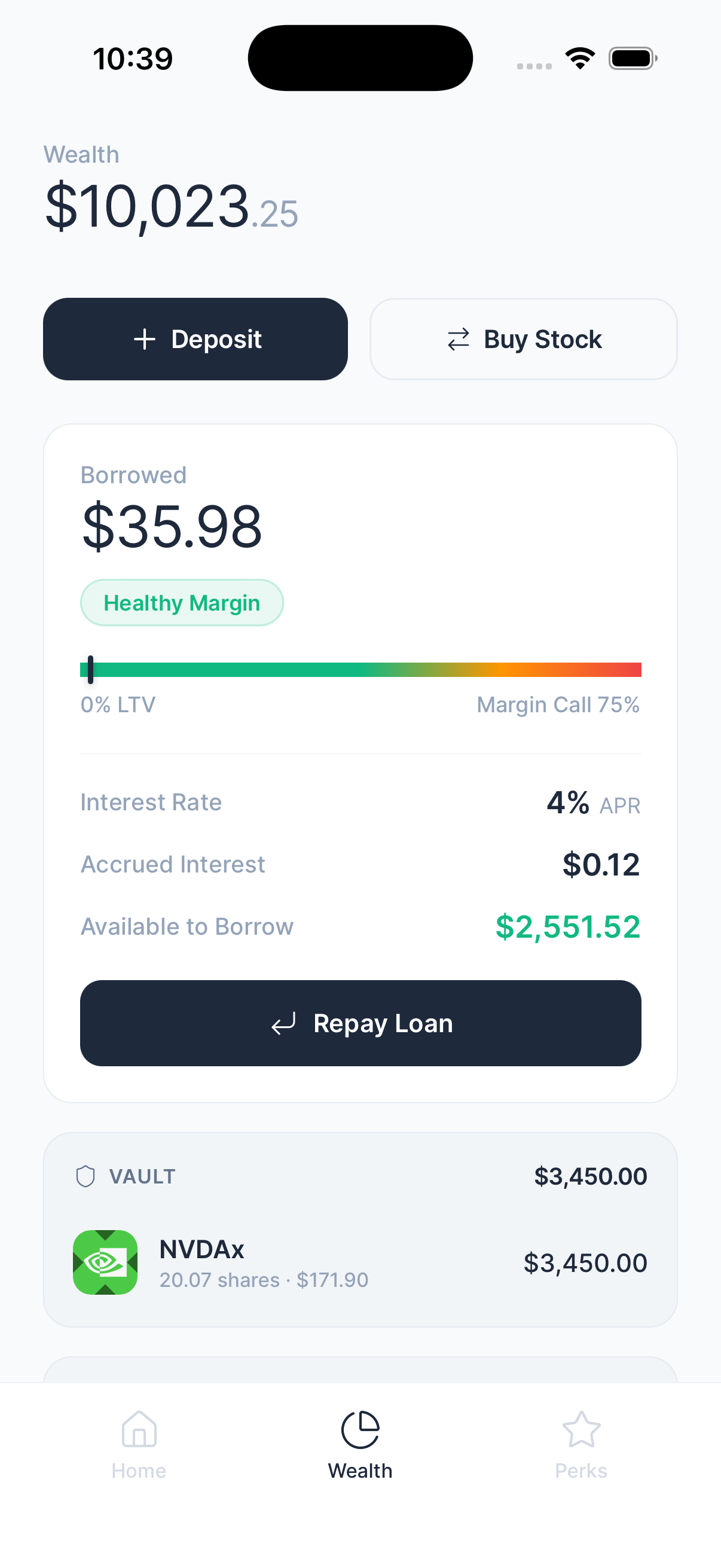Switch to the Home tab

[139, 1445]
